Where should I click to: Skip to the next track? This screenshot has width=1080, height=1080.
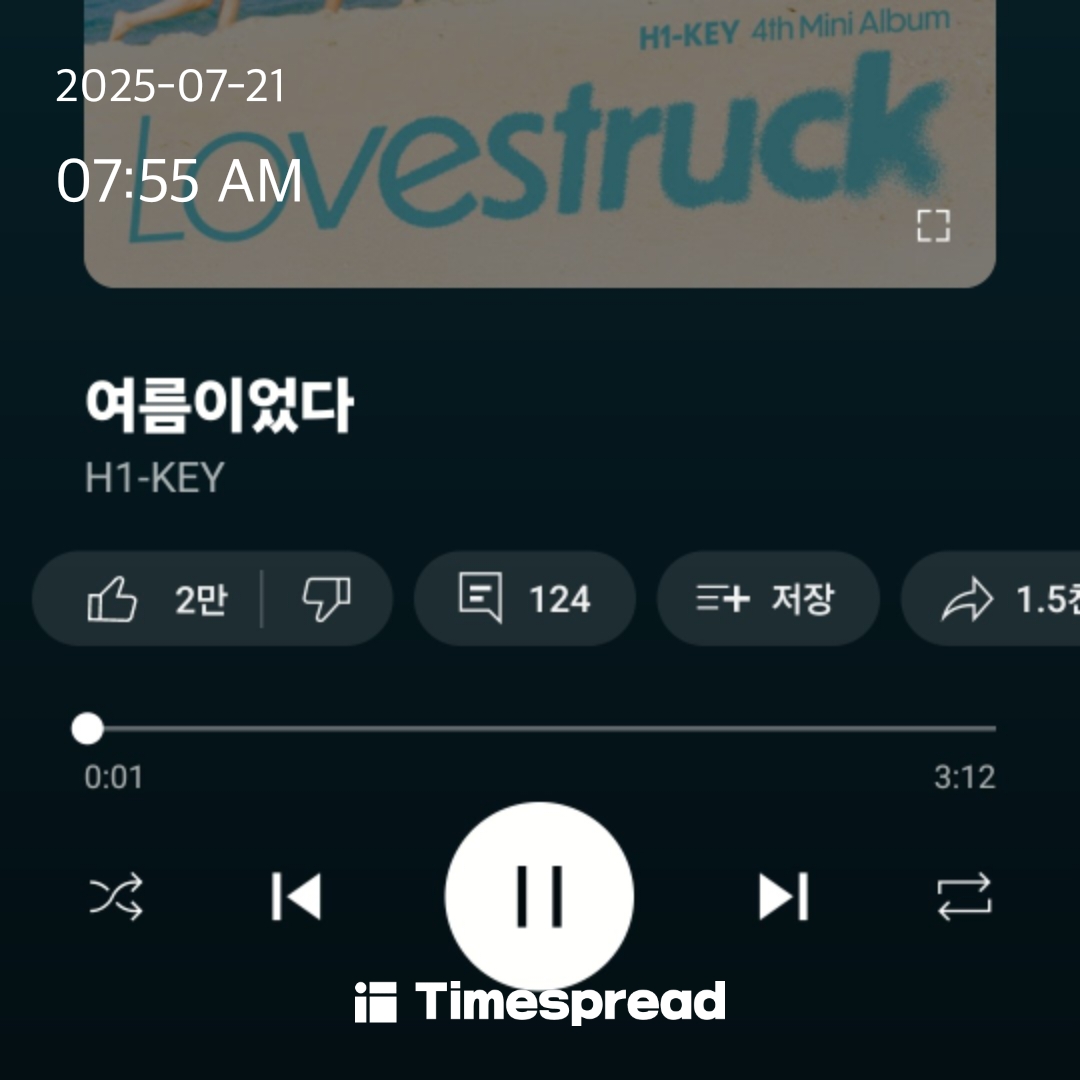[x=783, y=896]
